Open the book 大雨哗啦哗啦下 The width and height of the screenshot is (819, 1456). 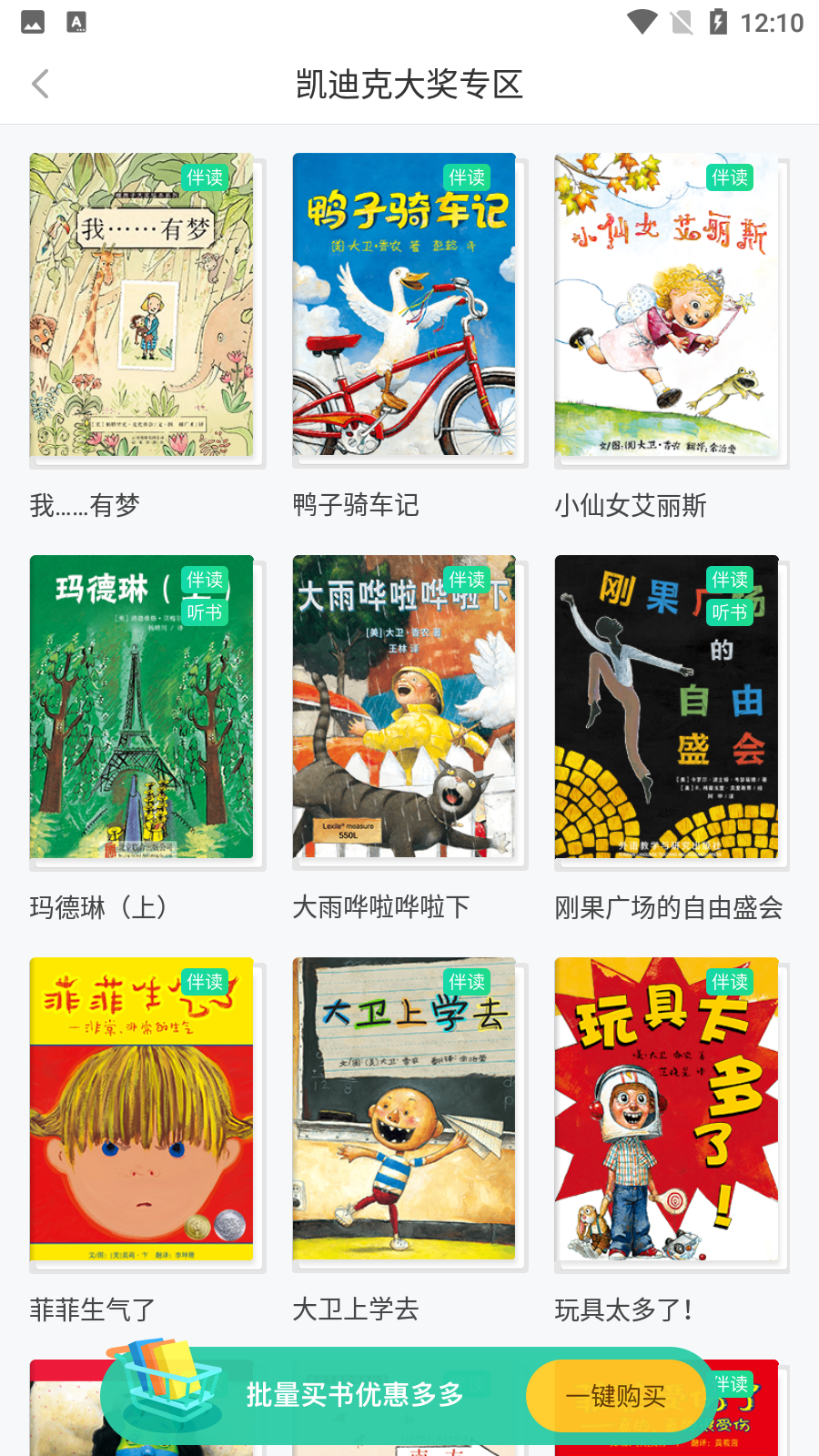tap(404, 708)
